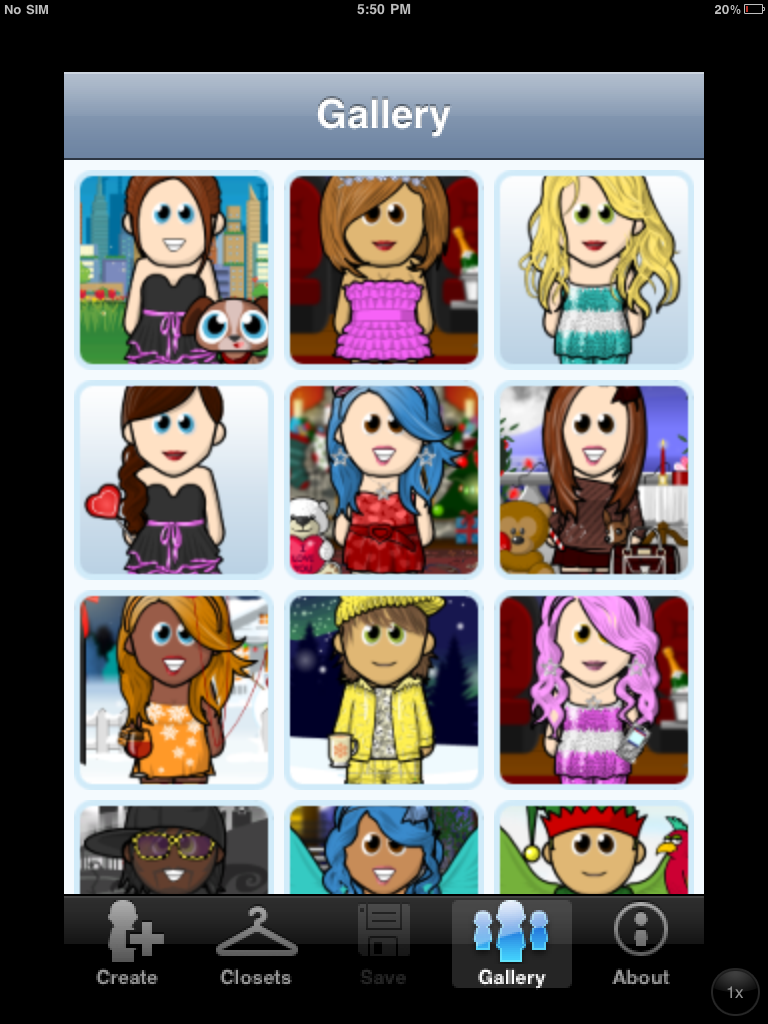This screenshot has width=768, height=1024.
Task: Select the avatar in yellow winter outfit
Action: click(x=383, y=690)
